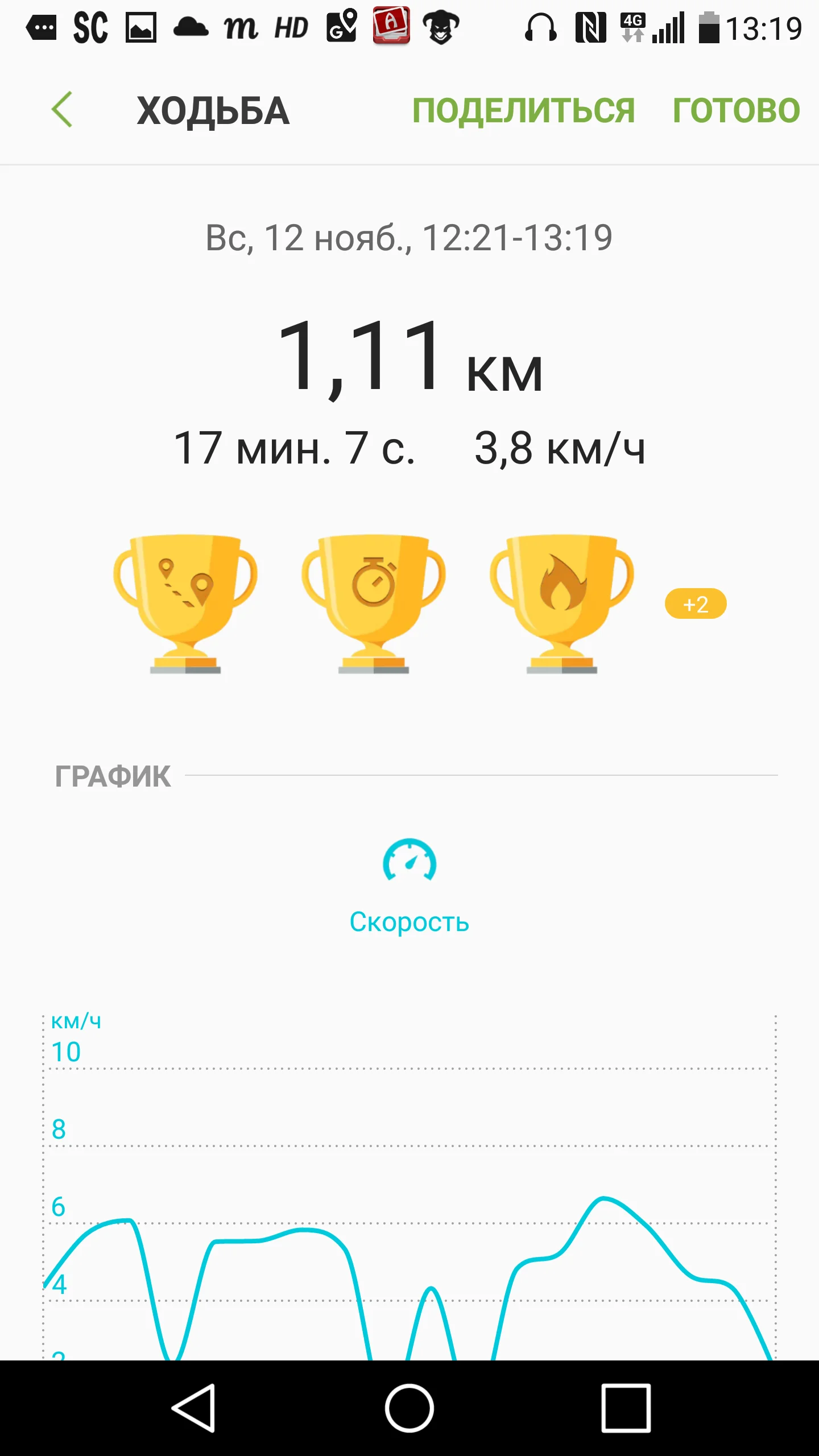This screenshot has width=819, height=1456.
Task: Open the flame calories trophy
Action: click(x=562, y=603)
